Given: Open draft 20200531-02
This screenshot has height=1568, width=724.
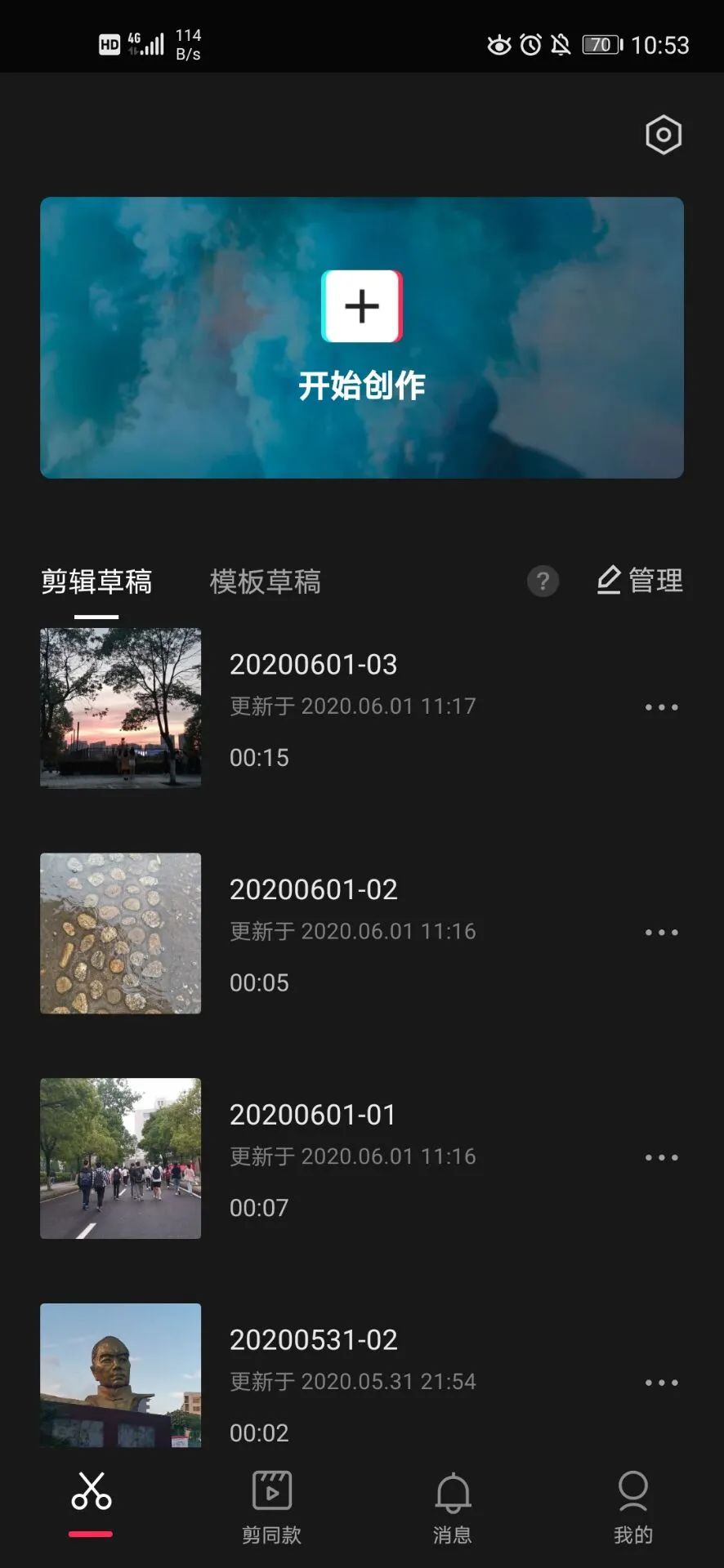Looking at the screenshot, I should [313, 1380].
